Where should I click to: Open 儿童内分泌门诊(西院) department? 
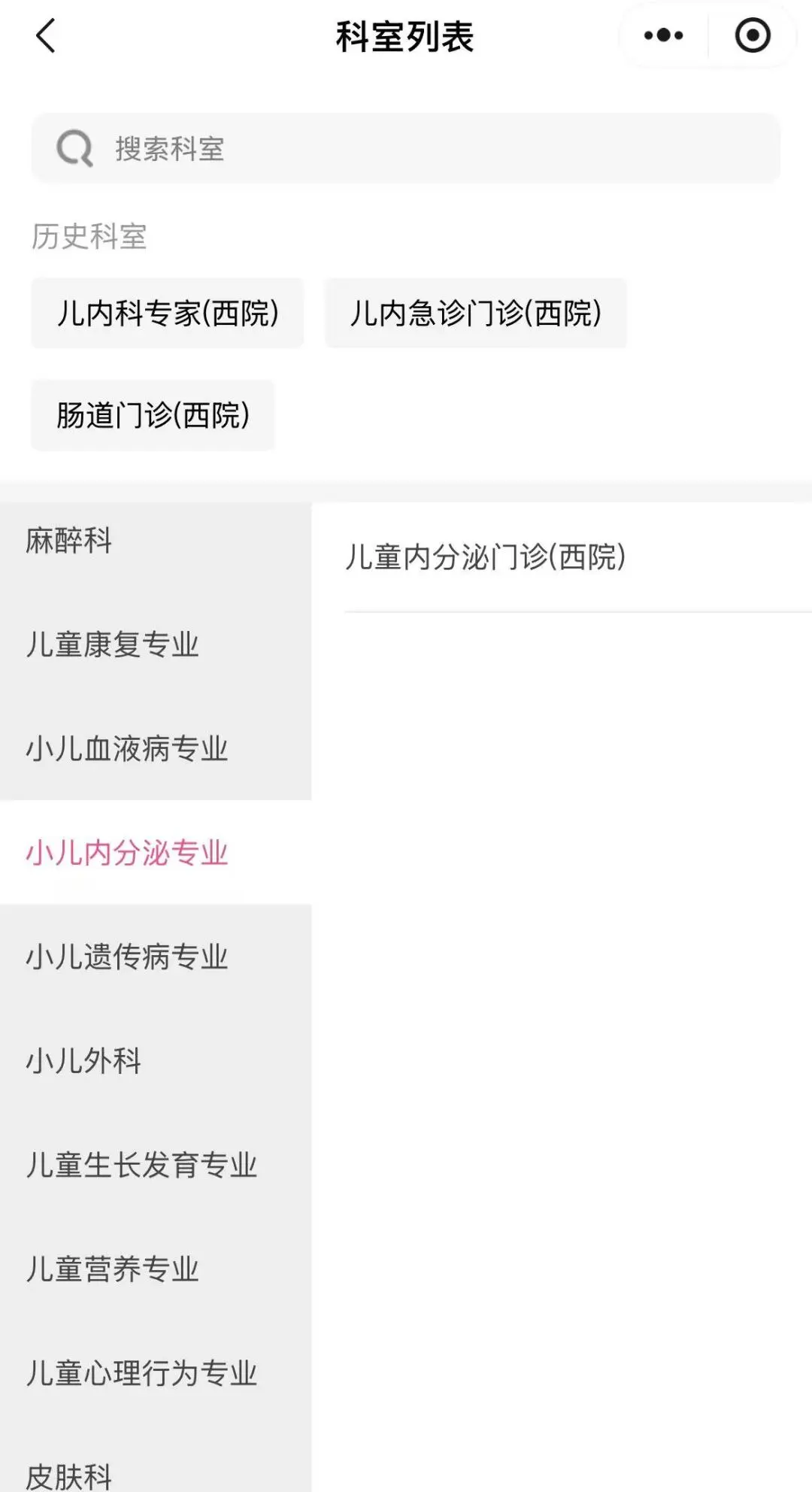tap(578, 557)
